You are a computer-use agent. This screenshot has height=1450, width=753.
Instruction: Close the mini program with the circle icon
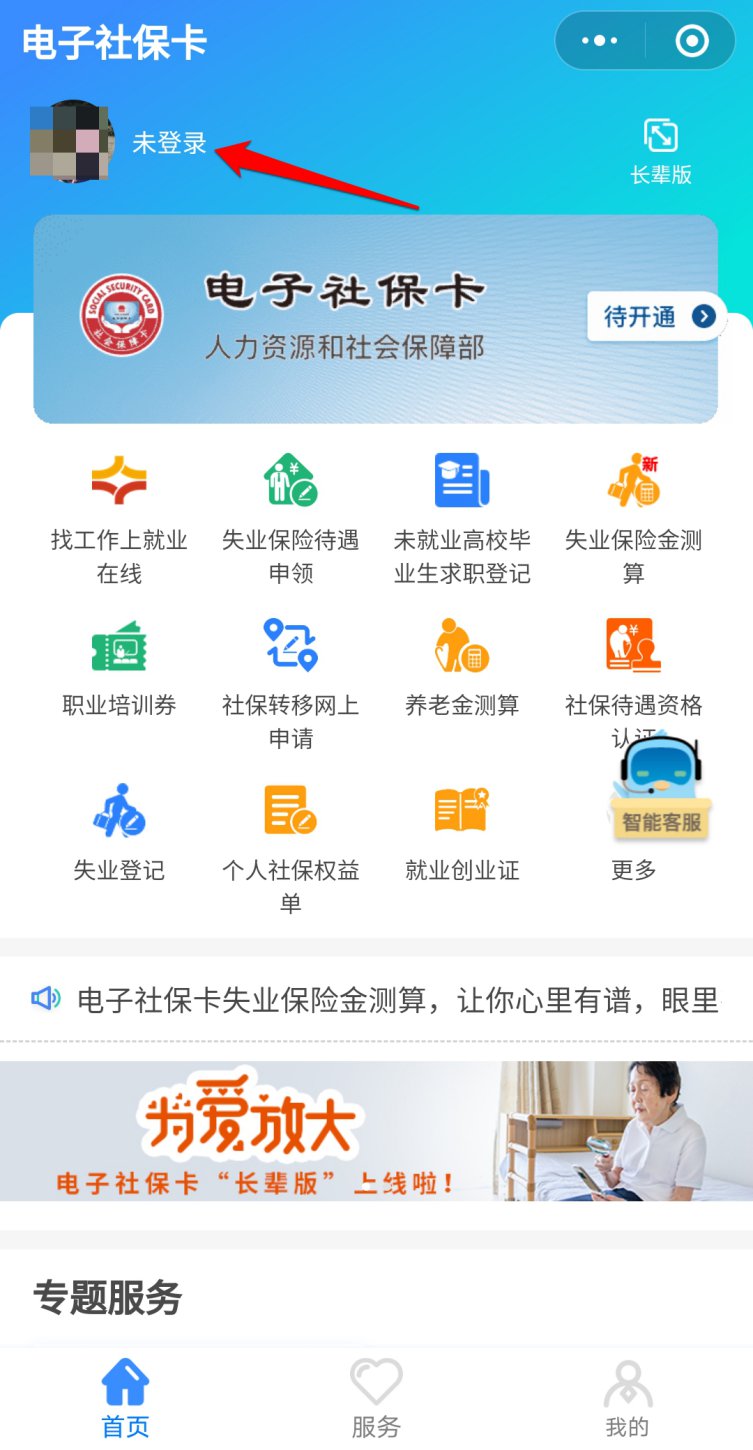(691, 41)
